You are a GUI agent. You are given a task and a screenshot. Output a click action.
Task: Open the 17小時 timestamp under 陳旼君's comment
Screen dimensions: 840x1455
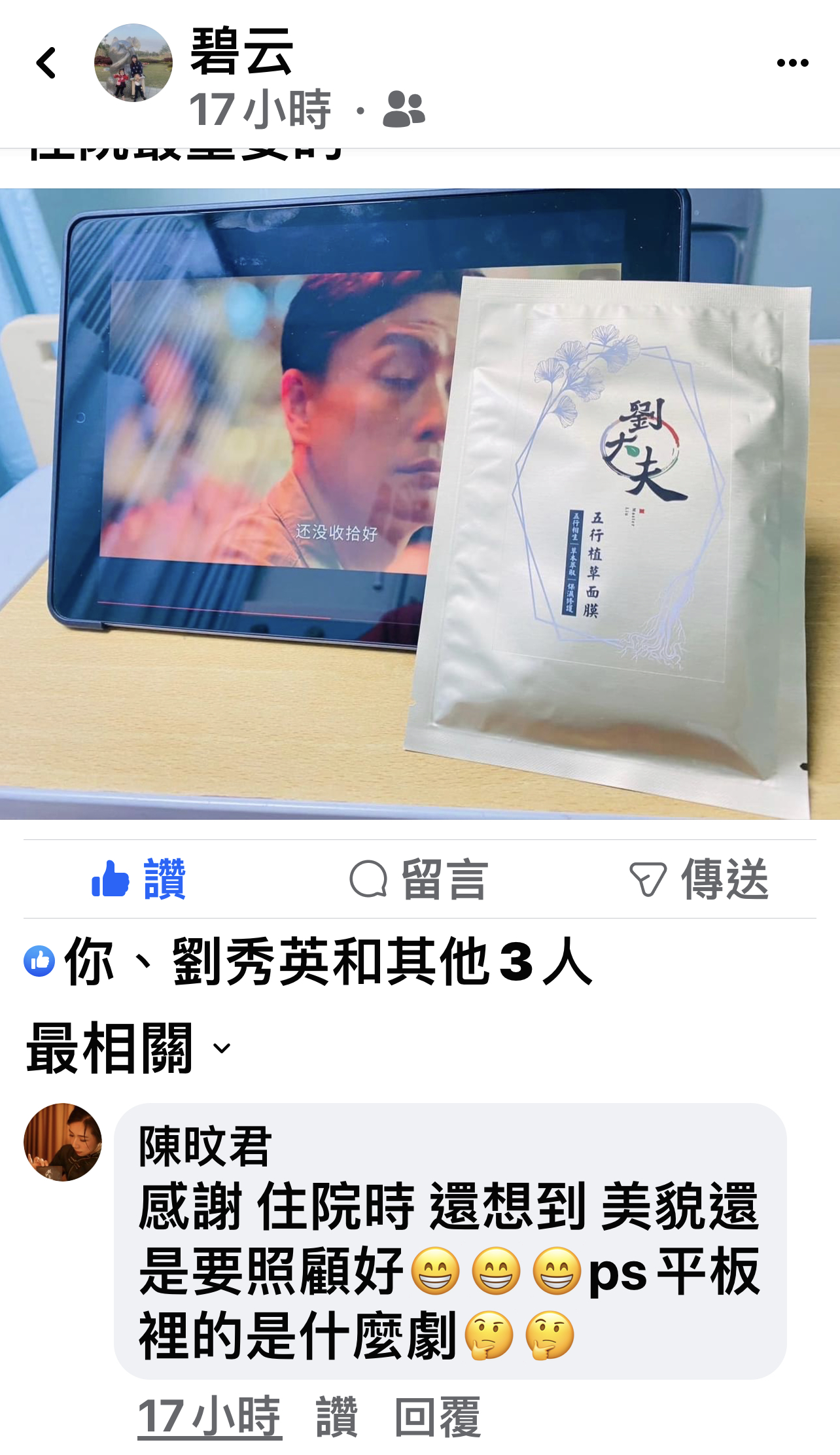click(209, 1416)
